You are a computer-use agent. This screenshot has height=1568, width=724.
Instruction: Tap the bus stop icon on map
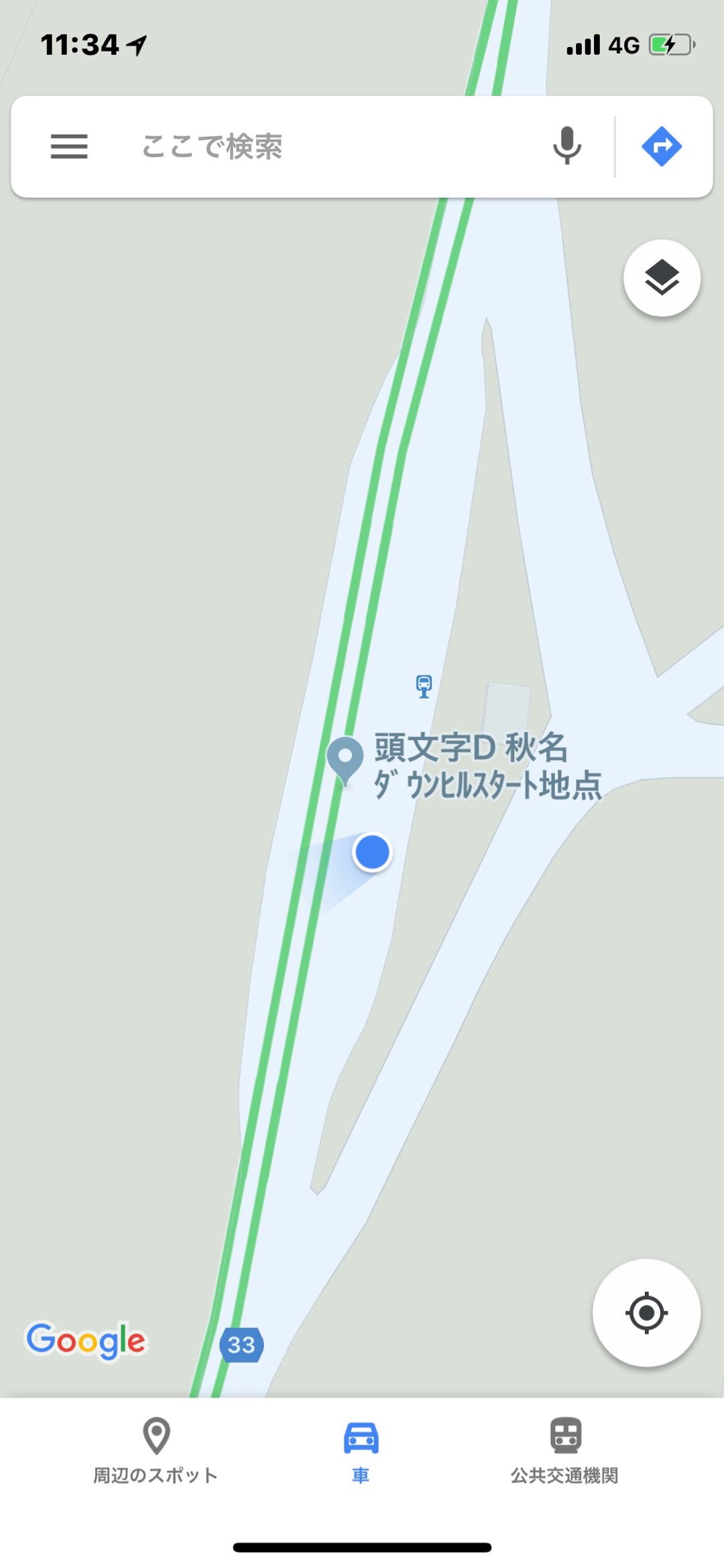(x=424, y=686)
